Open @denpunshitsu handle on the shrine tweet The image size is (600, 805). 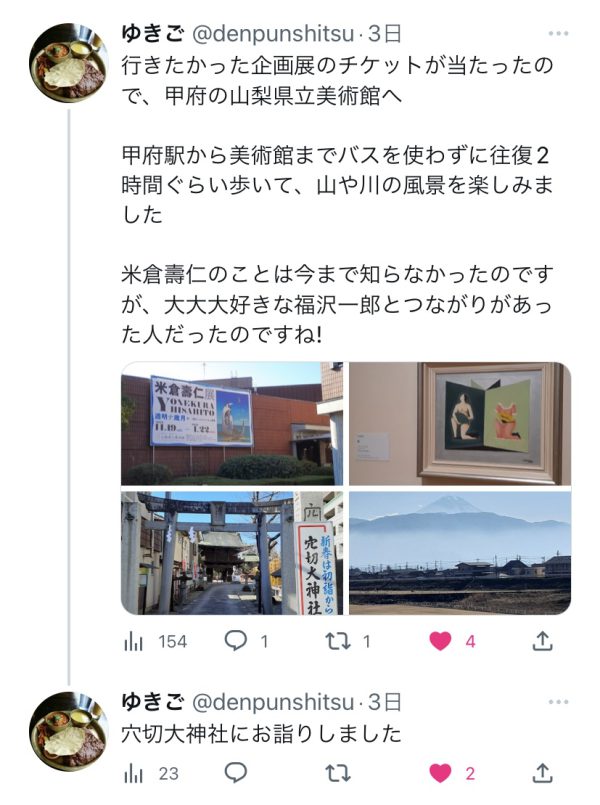[273, 702]
